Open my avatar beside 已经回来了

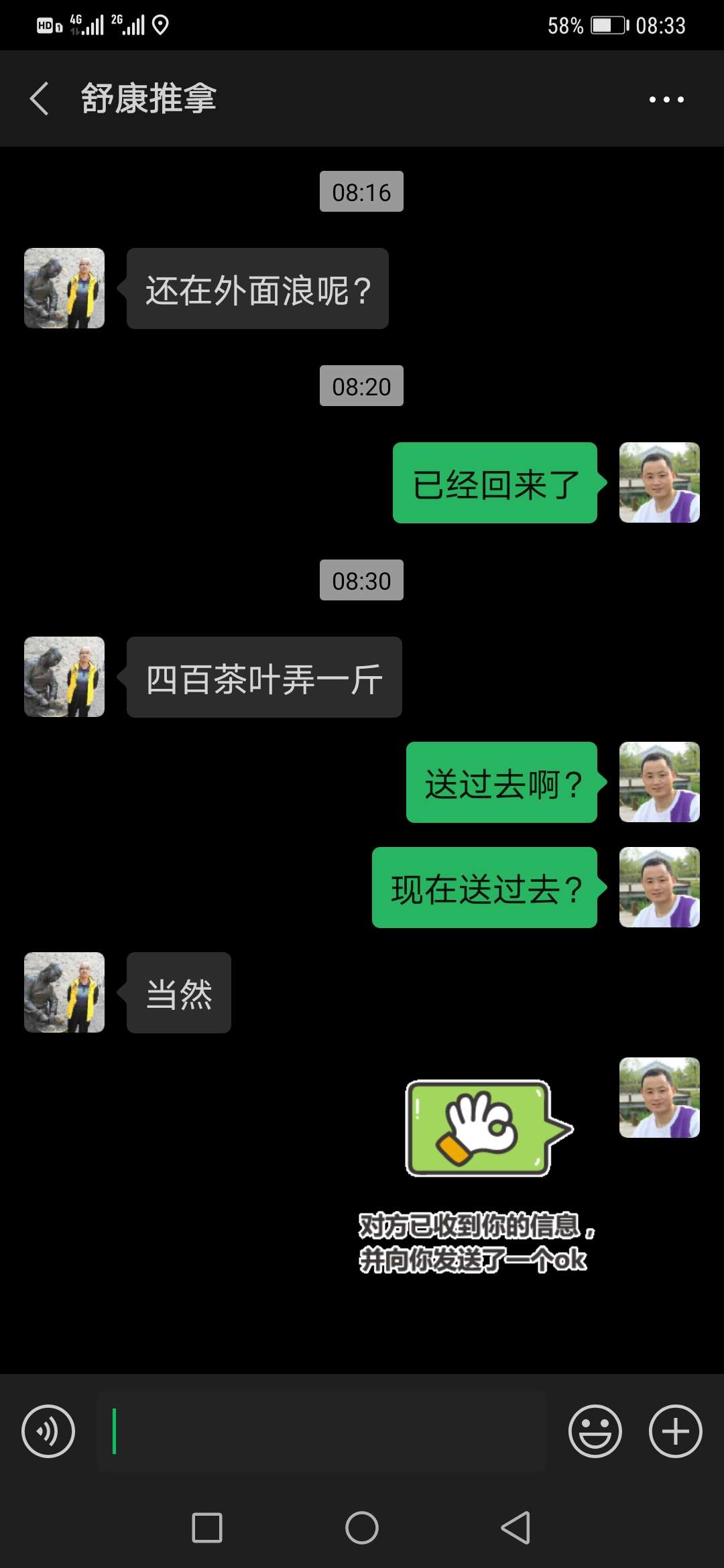point(659,482)
